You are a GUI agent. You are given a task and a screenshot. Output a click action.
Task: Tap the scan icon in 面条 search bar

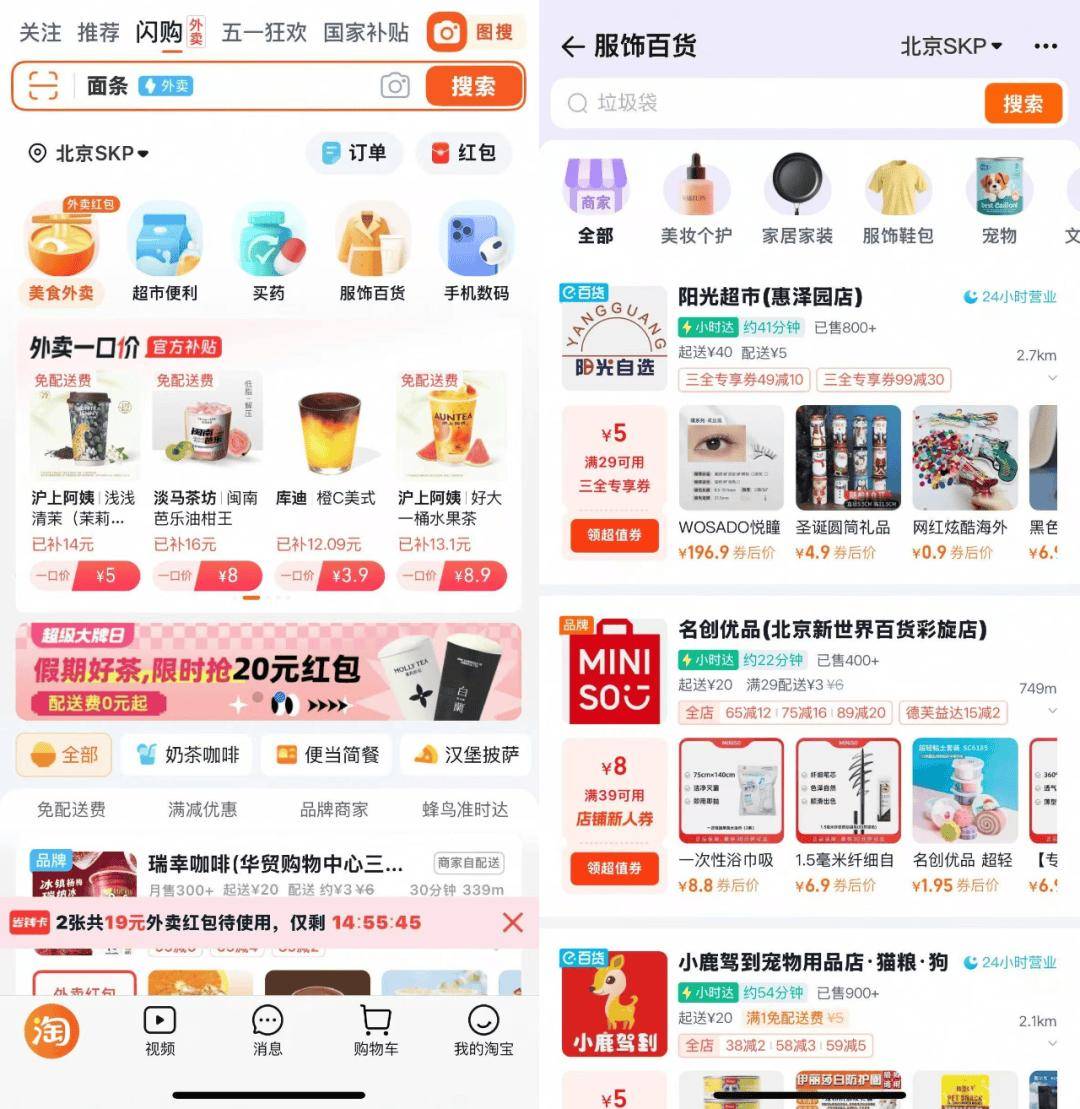[43, 86]
